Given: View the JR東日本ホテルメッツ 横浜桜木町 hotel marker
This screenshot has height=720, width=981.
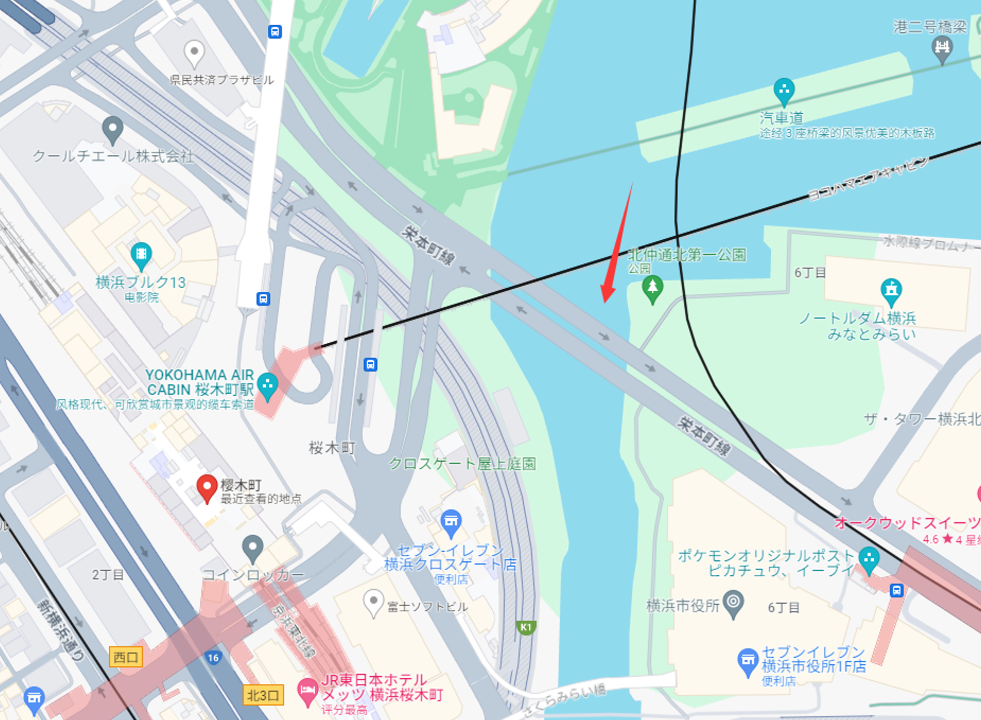Looking at the screenshot, I should coord(308,691).
